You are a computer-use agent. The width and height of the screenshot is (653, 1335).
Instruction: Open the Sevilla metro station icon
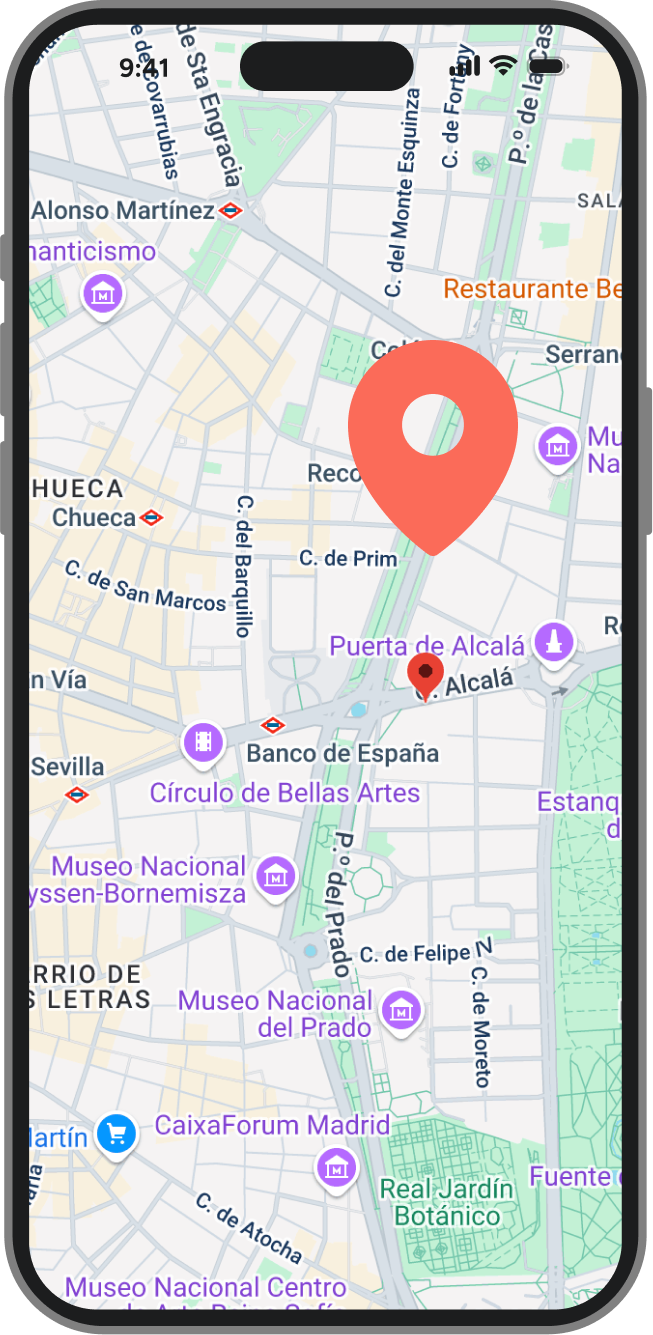pyautogui.click(x=77, y=795)
